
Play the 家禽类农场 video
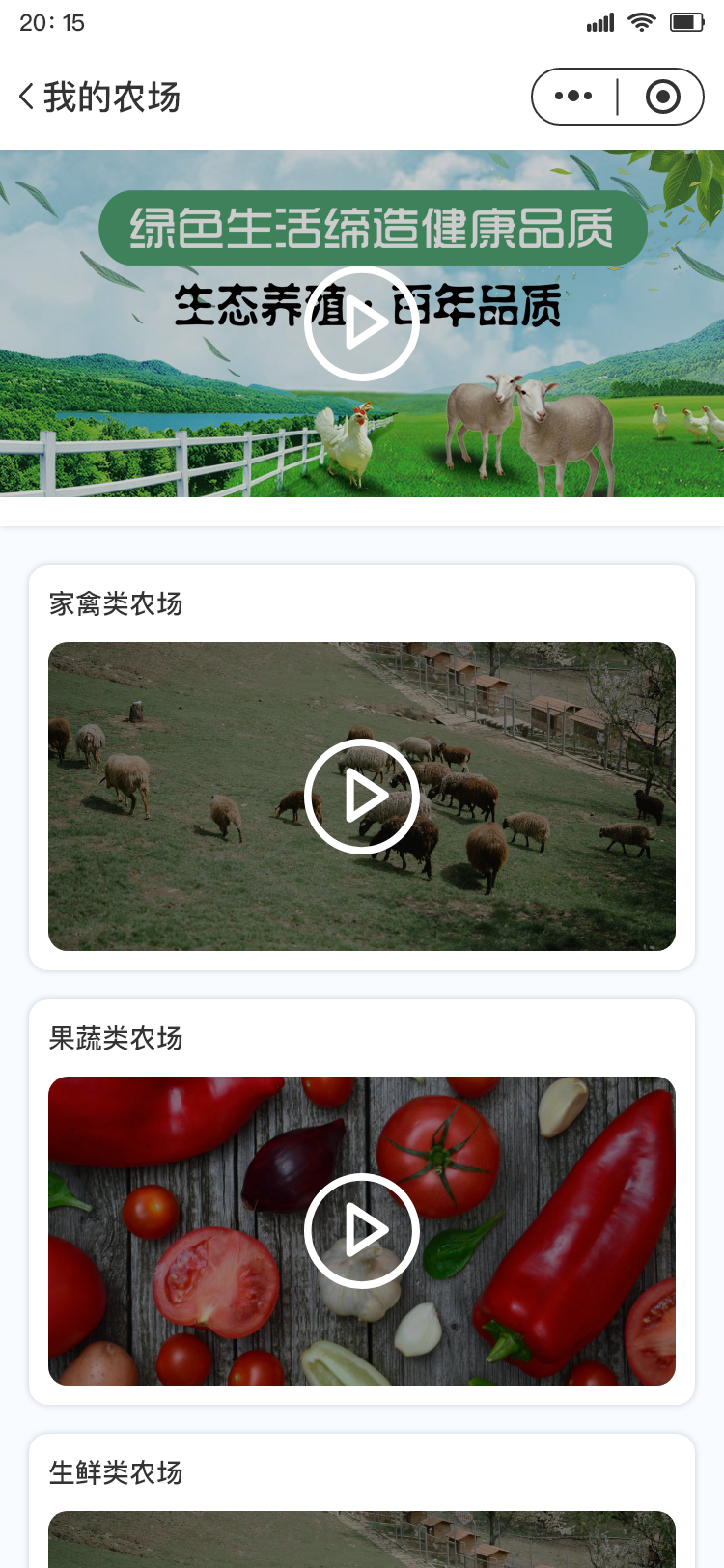(361, 797)
